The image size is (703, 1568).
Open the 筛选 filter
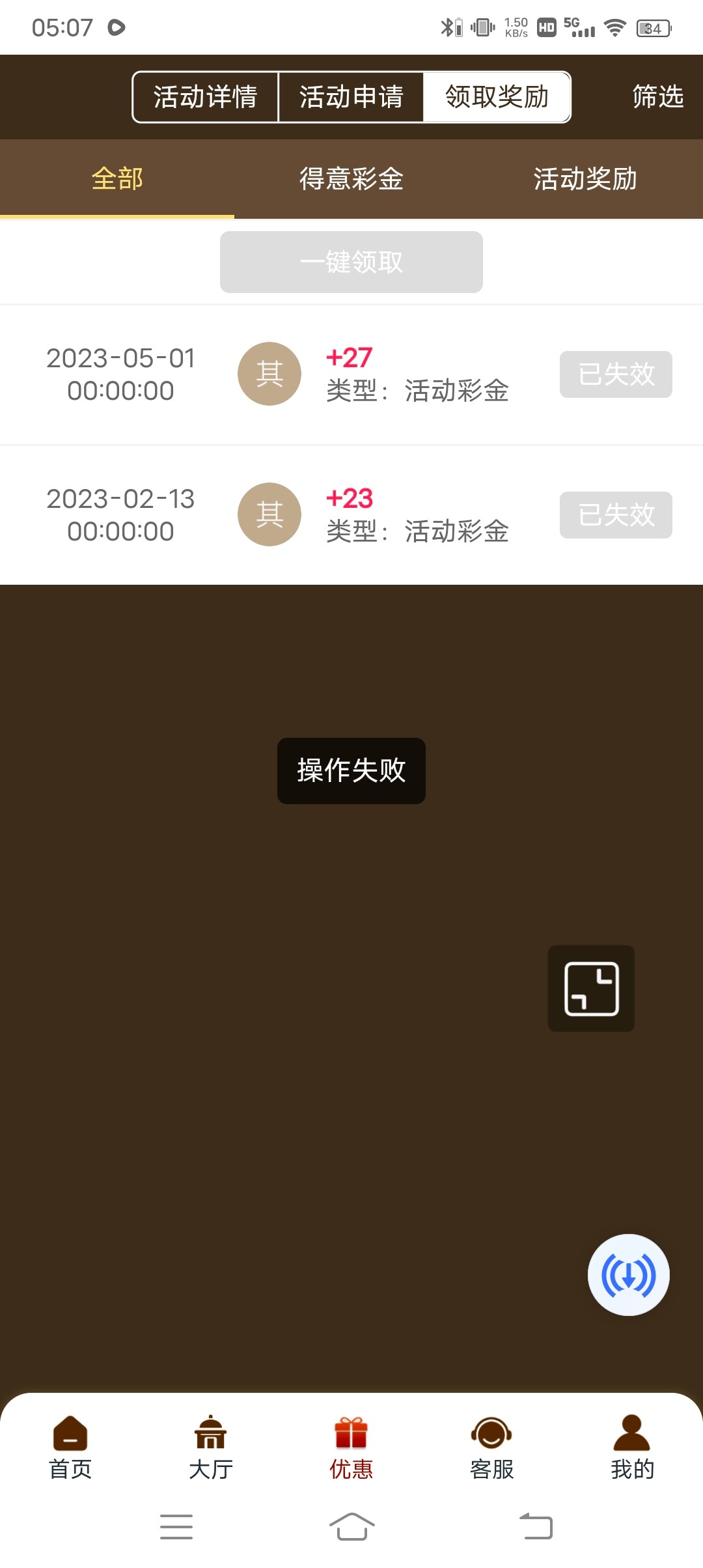(657, 97)
